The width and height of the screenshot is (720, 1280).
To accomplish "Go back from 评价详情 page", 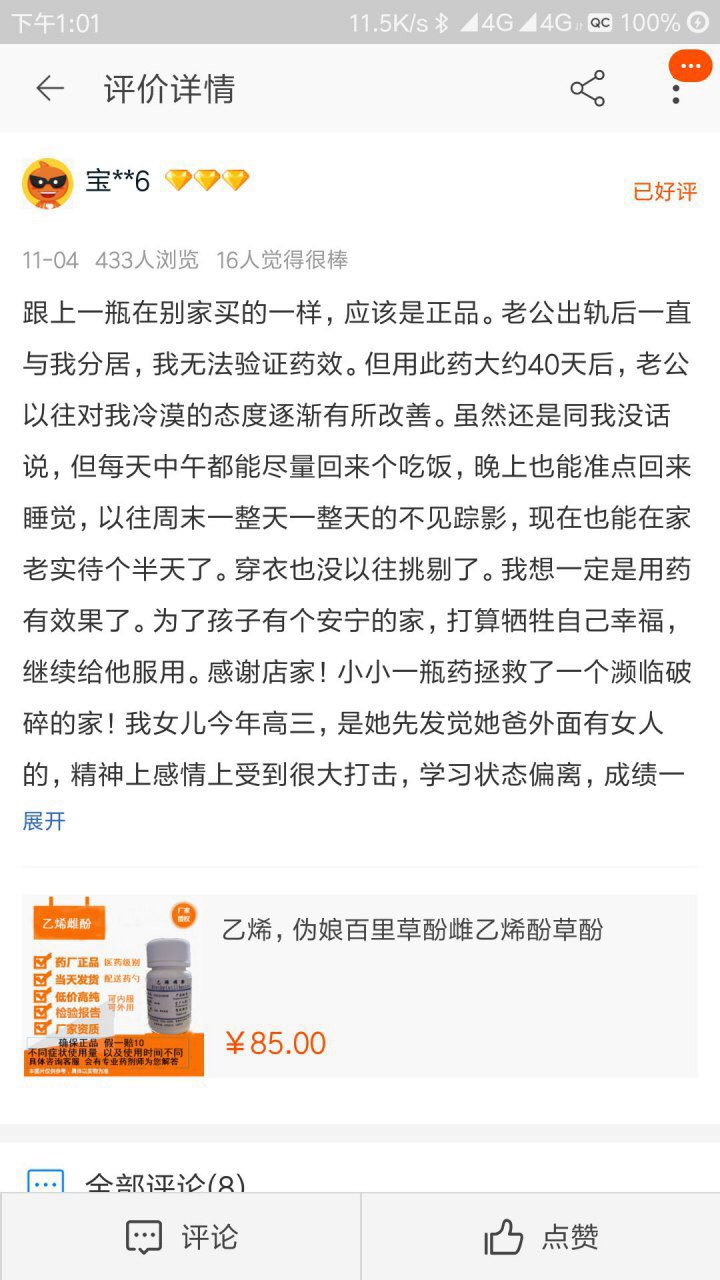I will click(x=49, y=89).
